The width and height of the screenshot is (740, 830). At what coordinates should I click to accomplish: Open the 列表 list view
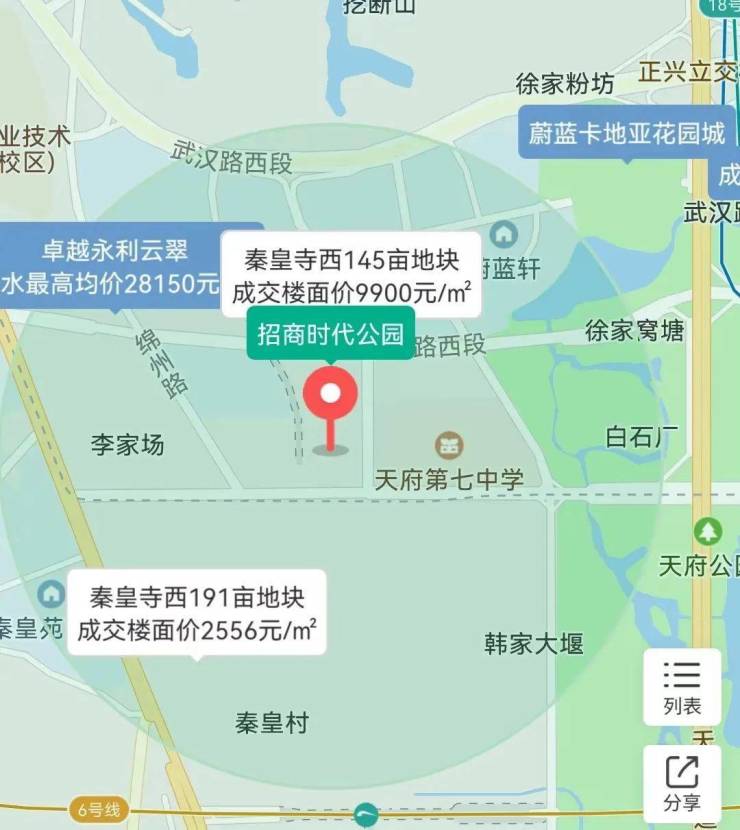682,686
